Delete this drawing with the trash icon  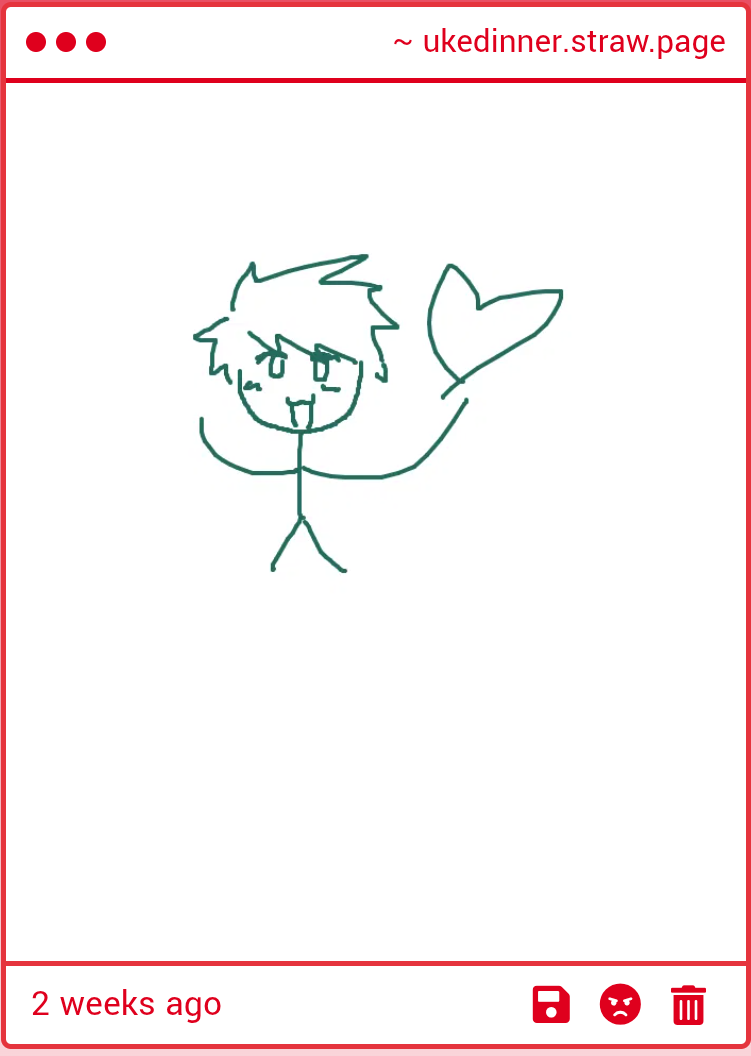[x=688, y=1004]
